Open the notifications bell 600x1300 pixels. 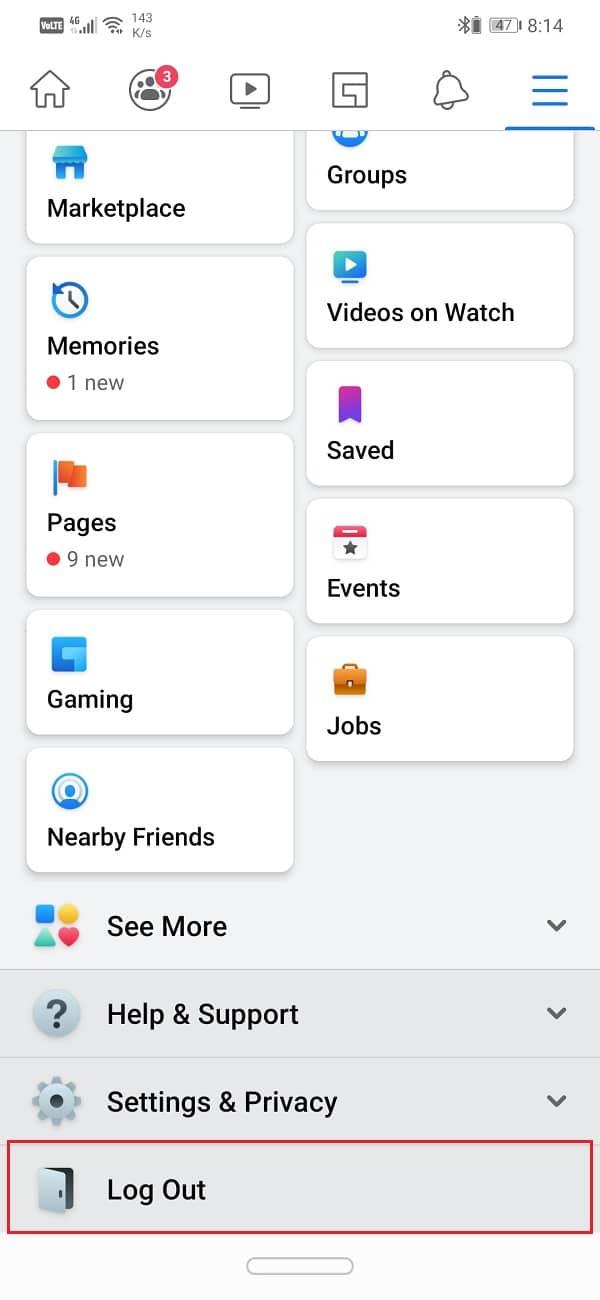point(450,90)
